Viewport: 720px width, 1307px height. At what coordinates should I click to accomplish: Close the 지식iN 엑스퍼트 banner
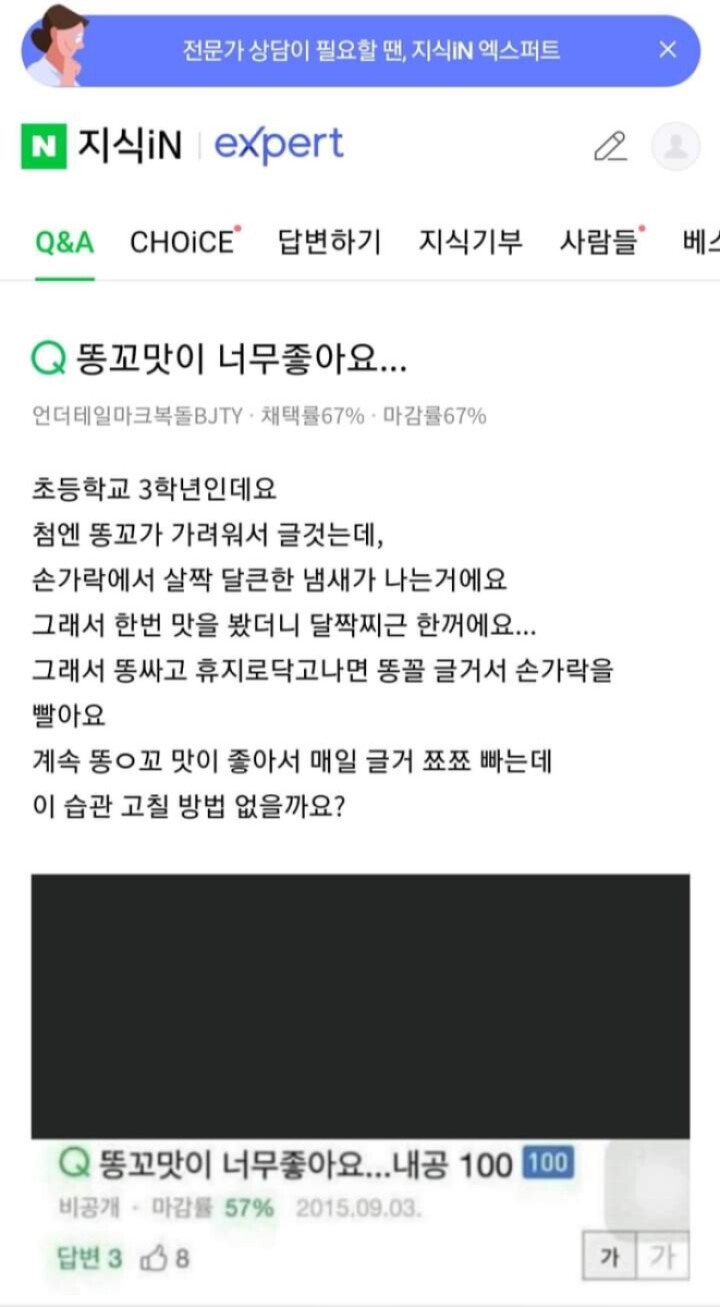tap(666, 47)
